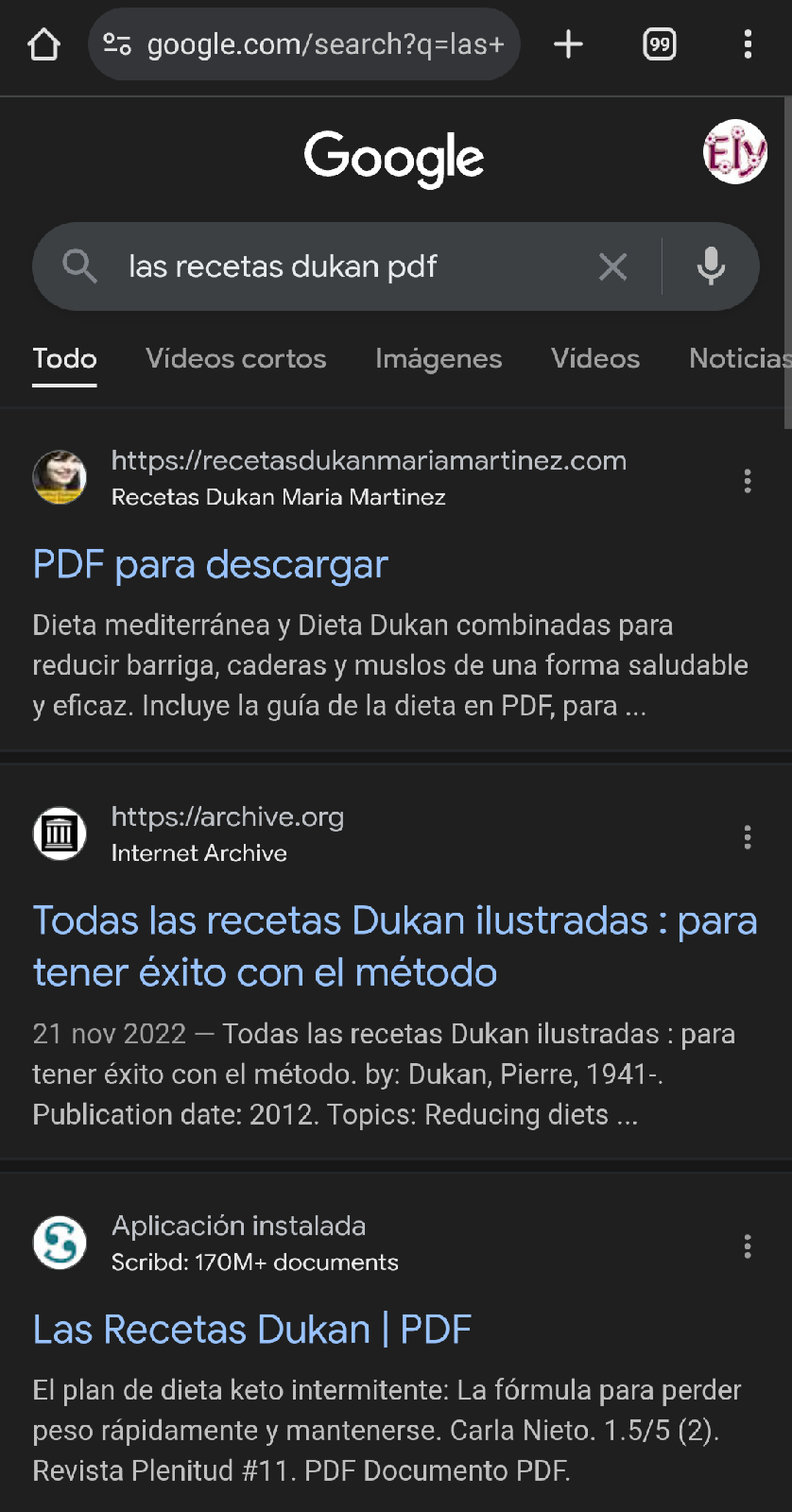
Task: Go to the browser home page
Action: point(43,44)
